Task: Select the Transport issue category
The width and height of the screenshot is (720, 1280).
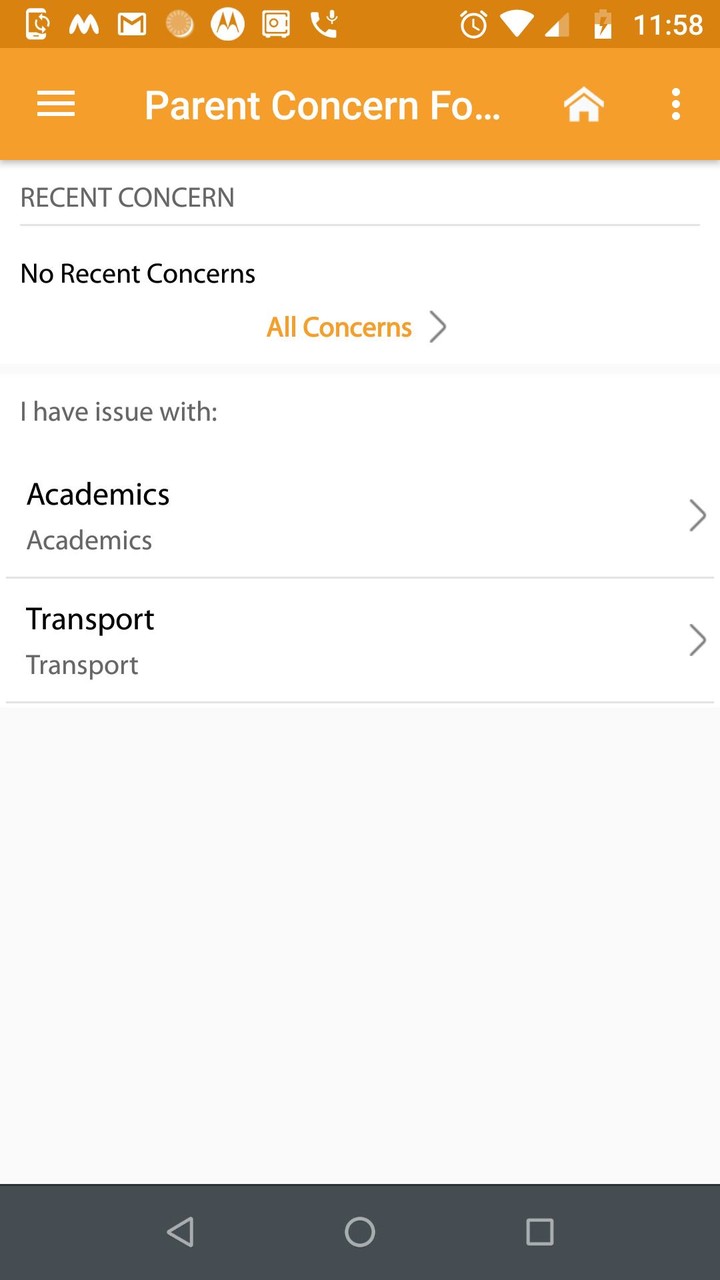Action: click(x=90, y=619)
